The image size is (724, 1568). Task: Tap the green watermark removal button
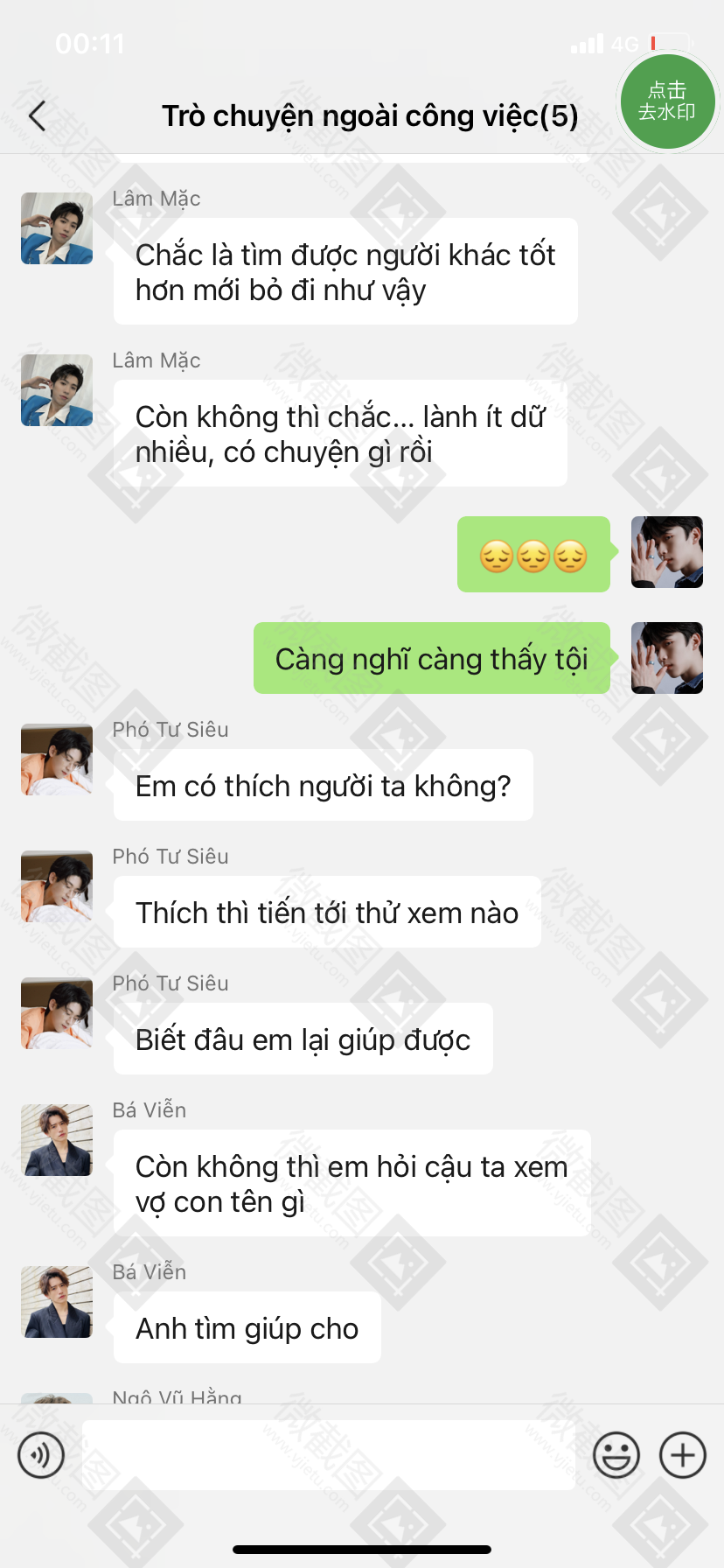point(667,101)
